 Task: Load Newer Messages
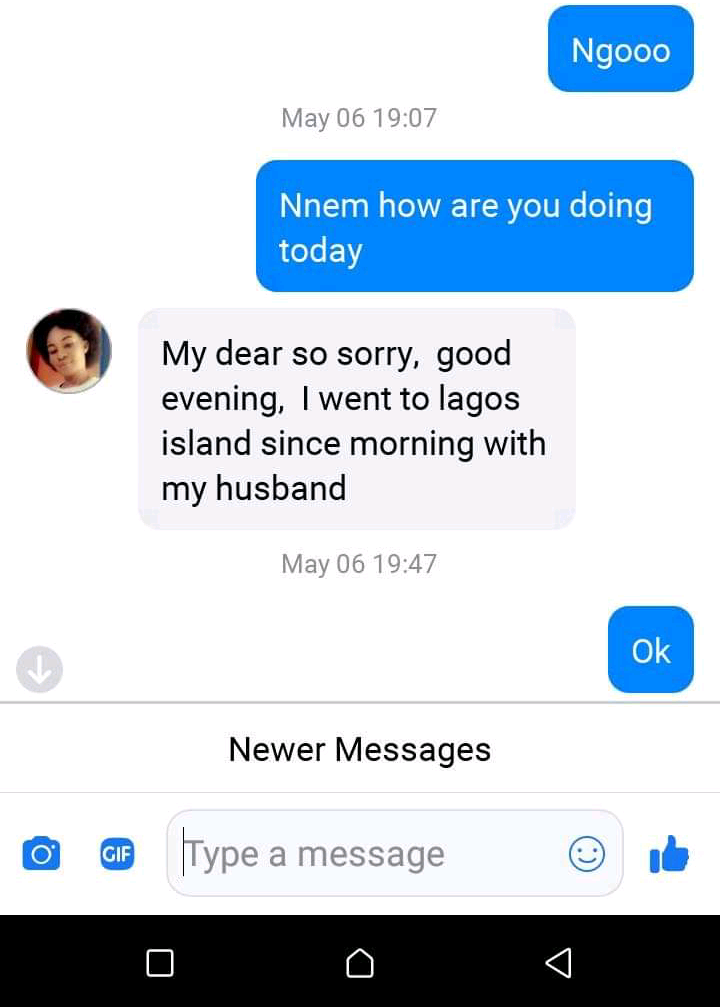(360, 749)
